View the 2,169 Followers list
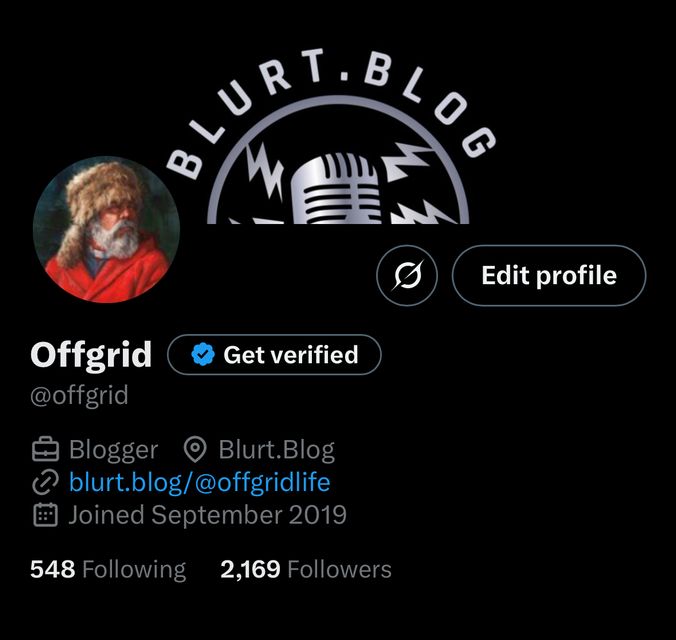Viewport: 676px width, 640px height. (306, 570)
